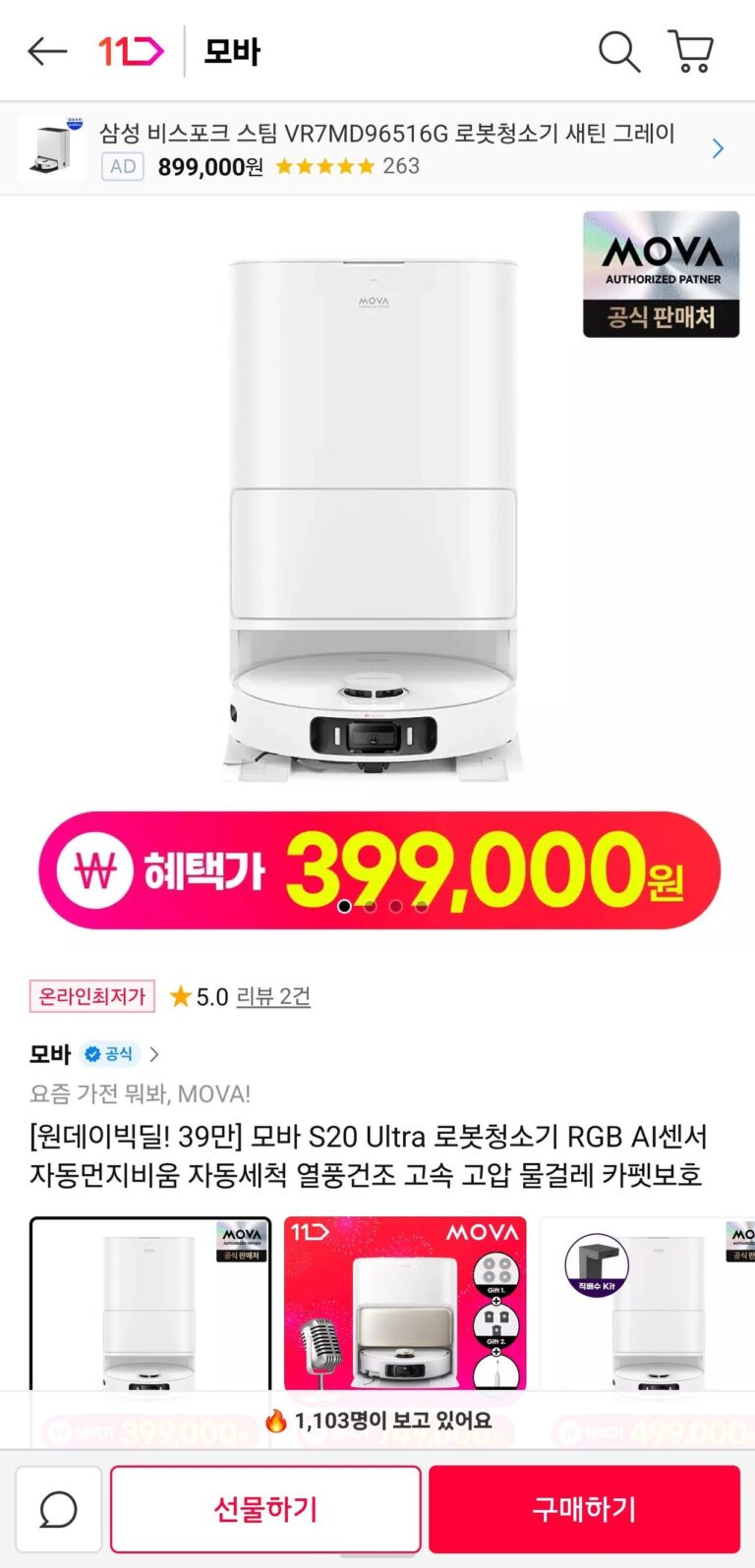
Task: Select the red MOVA gift promo thumbnail
Action: [405, 1302]
